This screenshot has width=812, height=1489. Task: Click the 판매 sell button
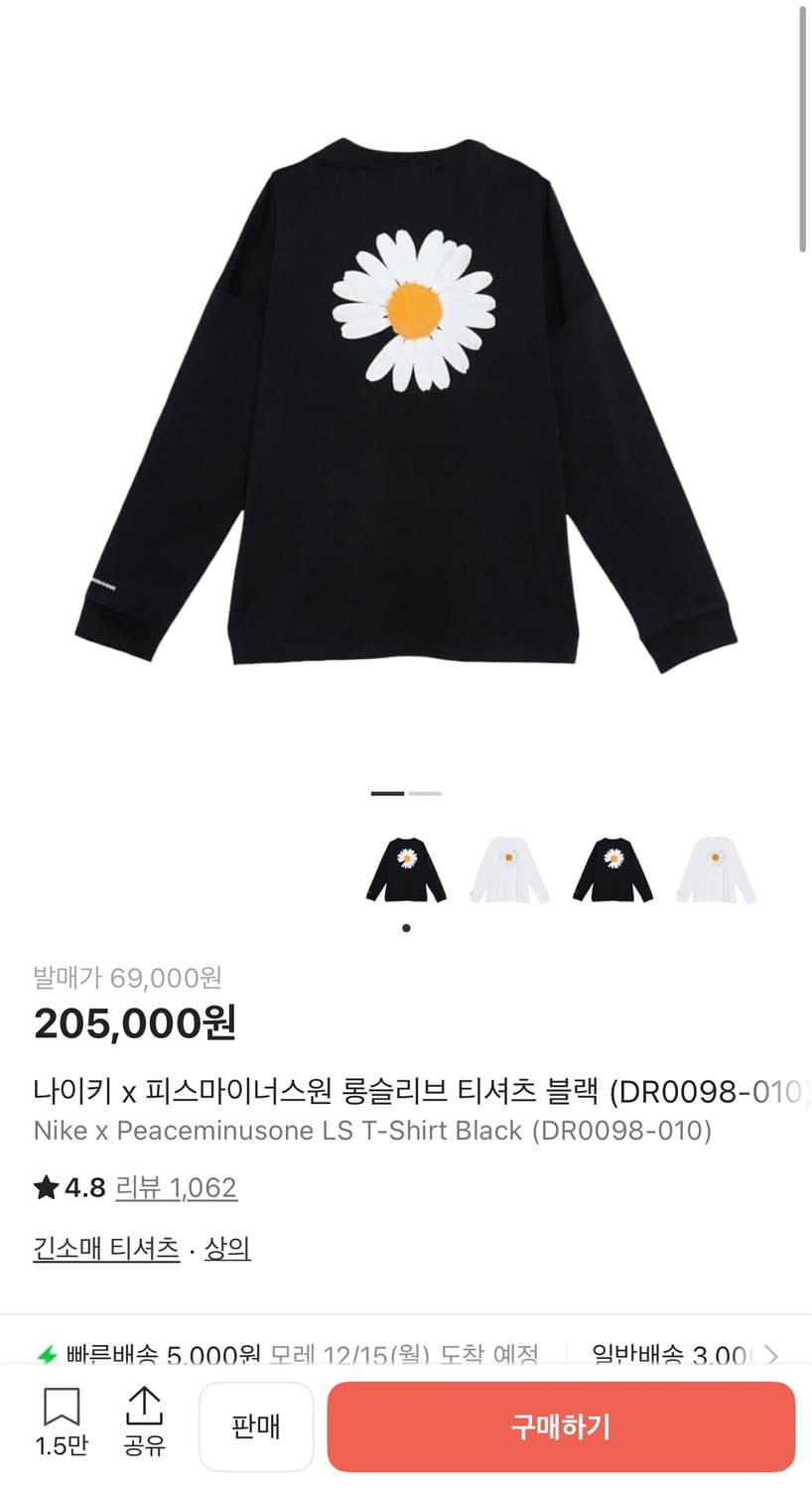256,1426
